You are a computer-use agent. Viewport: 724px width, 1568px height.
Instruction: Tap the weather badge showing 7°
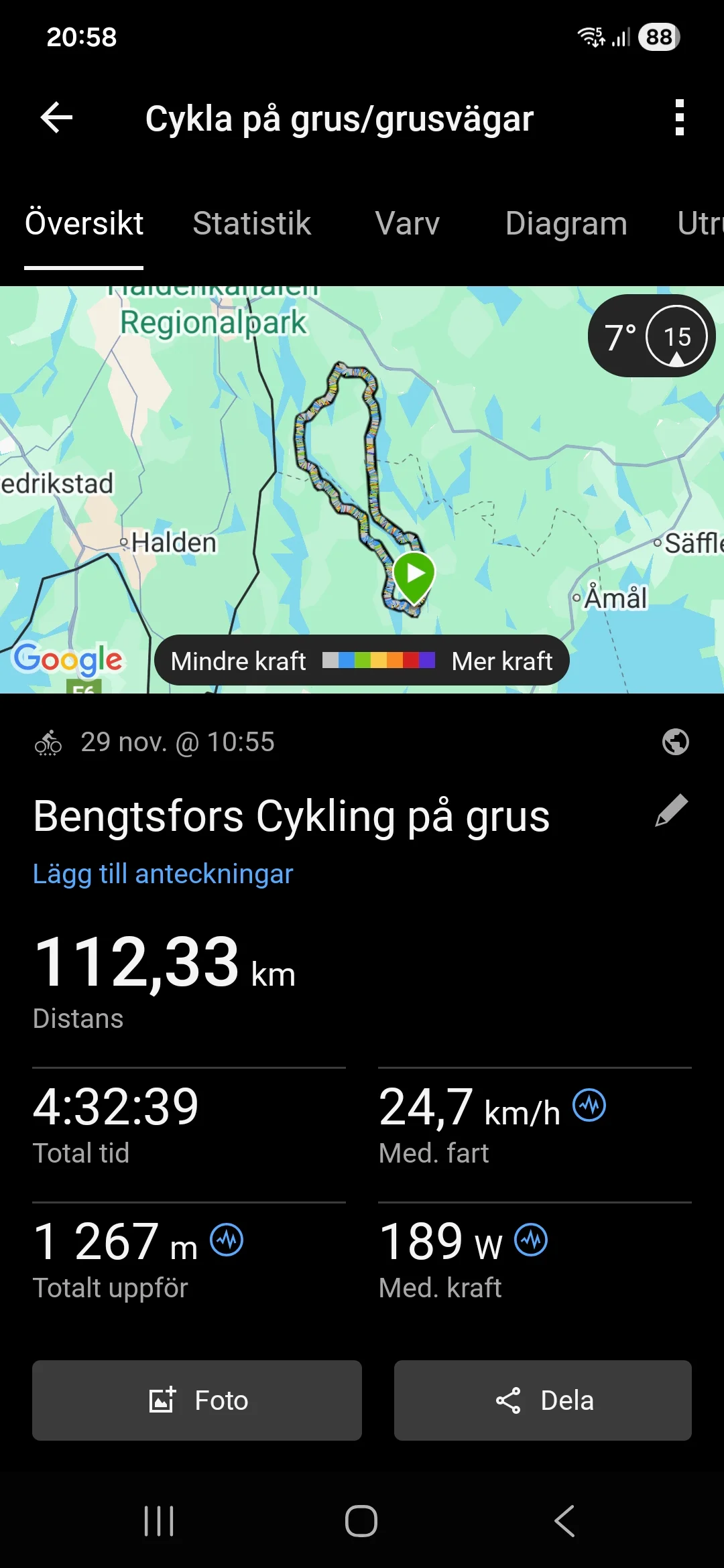click(651, 336)
